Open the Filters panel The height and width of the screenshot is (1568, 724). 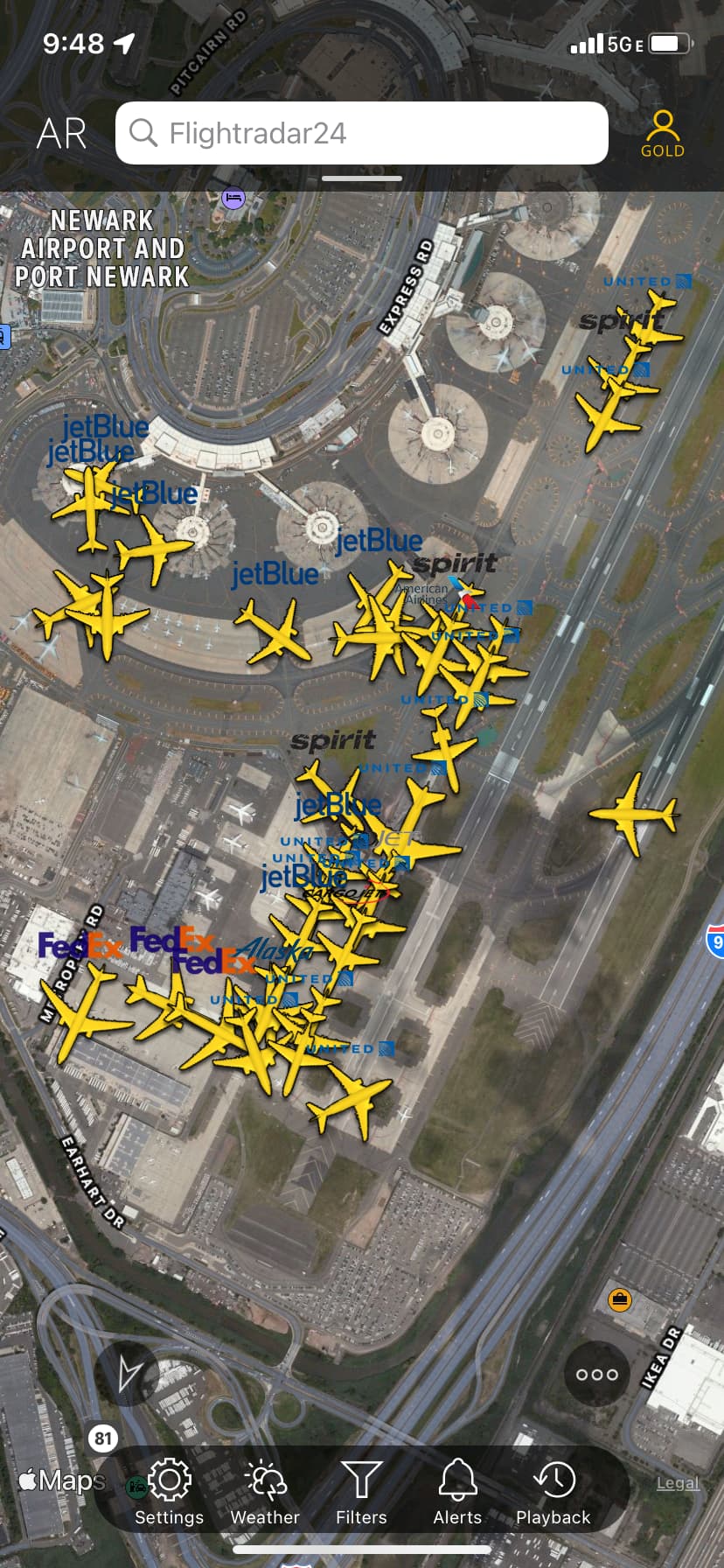point(361,1493)
